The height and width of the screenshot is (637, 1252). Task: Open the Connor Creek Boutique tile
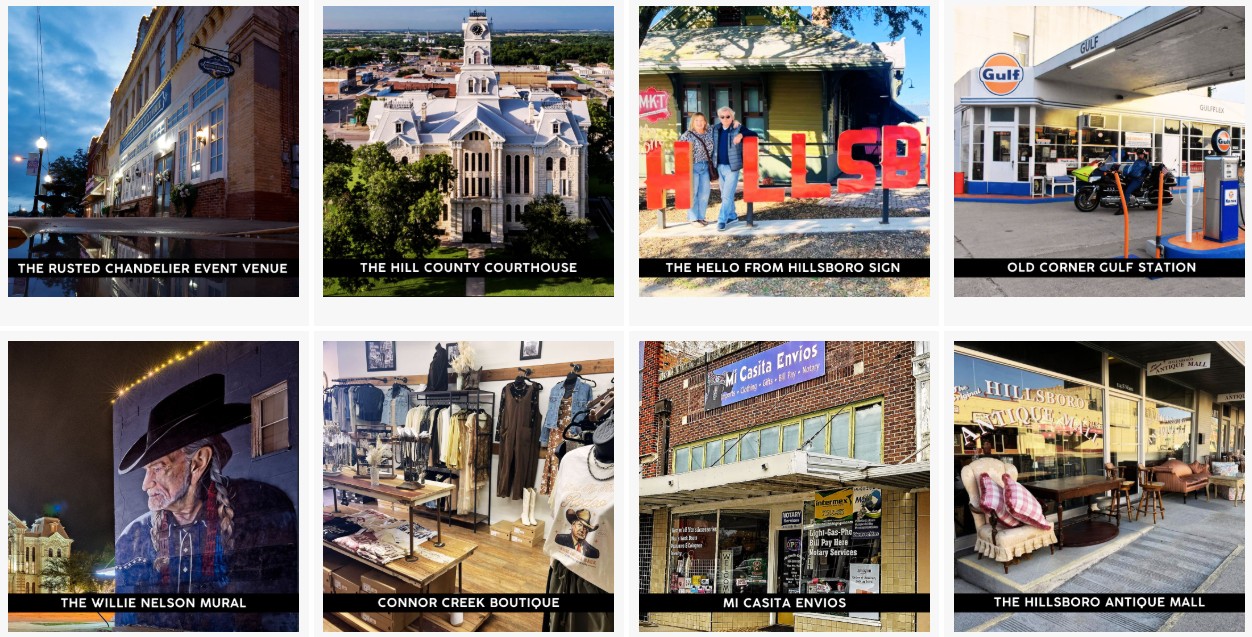(468, 486)
